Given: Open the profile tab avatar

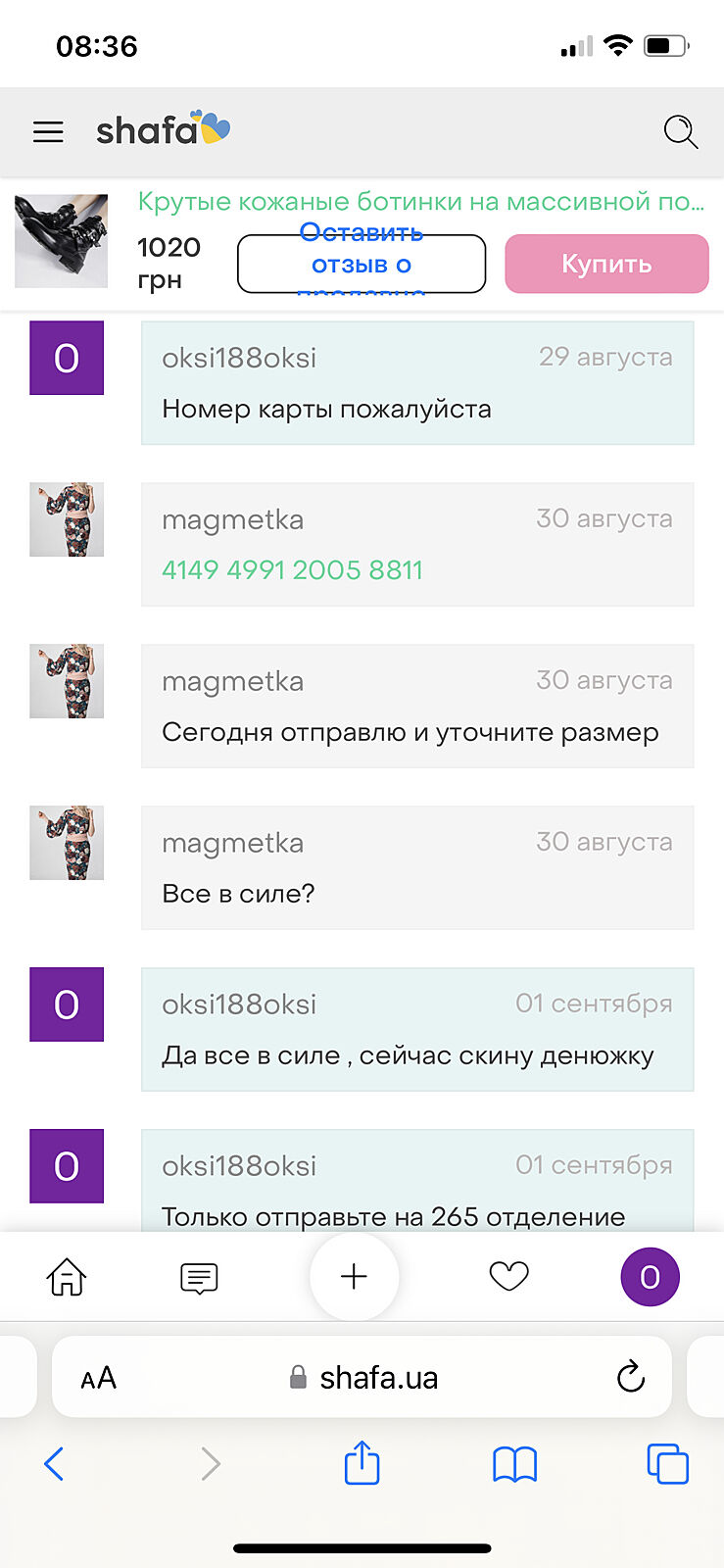Looking at the screenshot, I should pos(650,1277).
